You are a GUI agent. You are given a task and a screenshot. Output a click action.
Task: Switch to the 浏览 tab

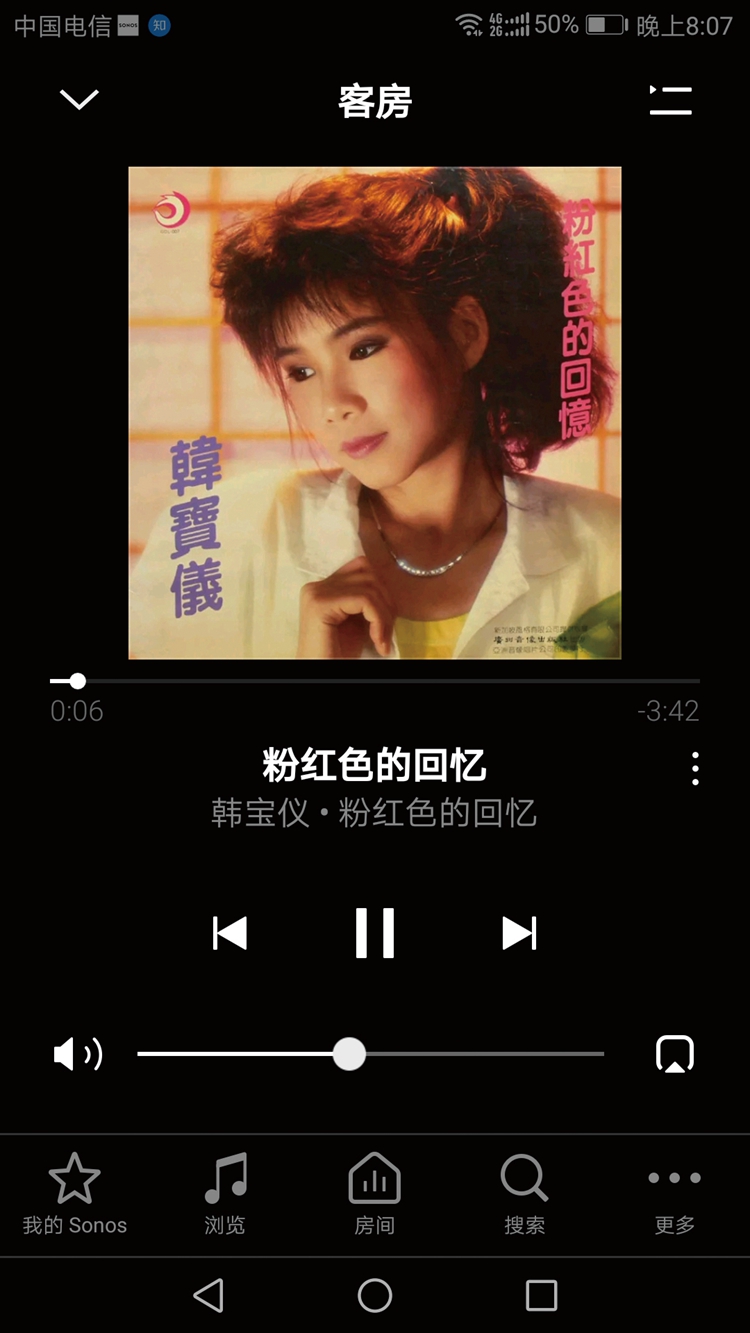click(x=225, y=1194)
